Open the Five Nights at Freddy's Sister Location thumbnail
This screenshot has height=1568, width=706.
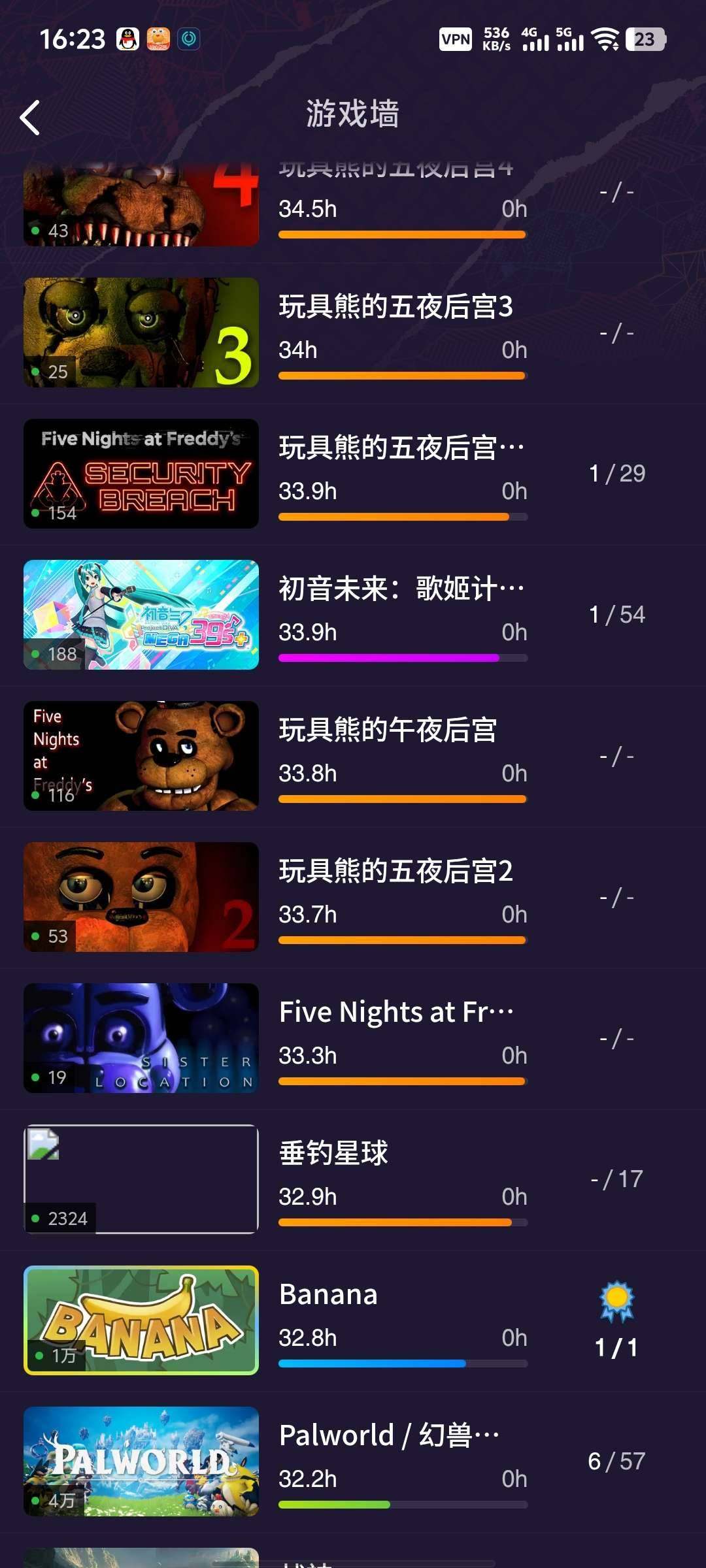click(141, 1039)
